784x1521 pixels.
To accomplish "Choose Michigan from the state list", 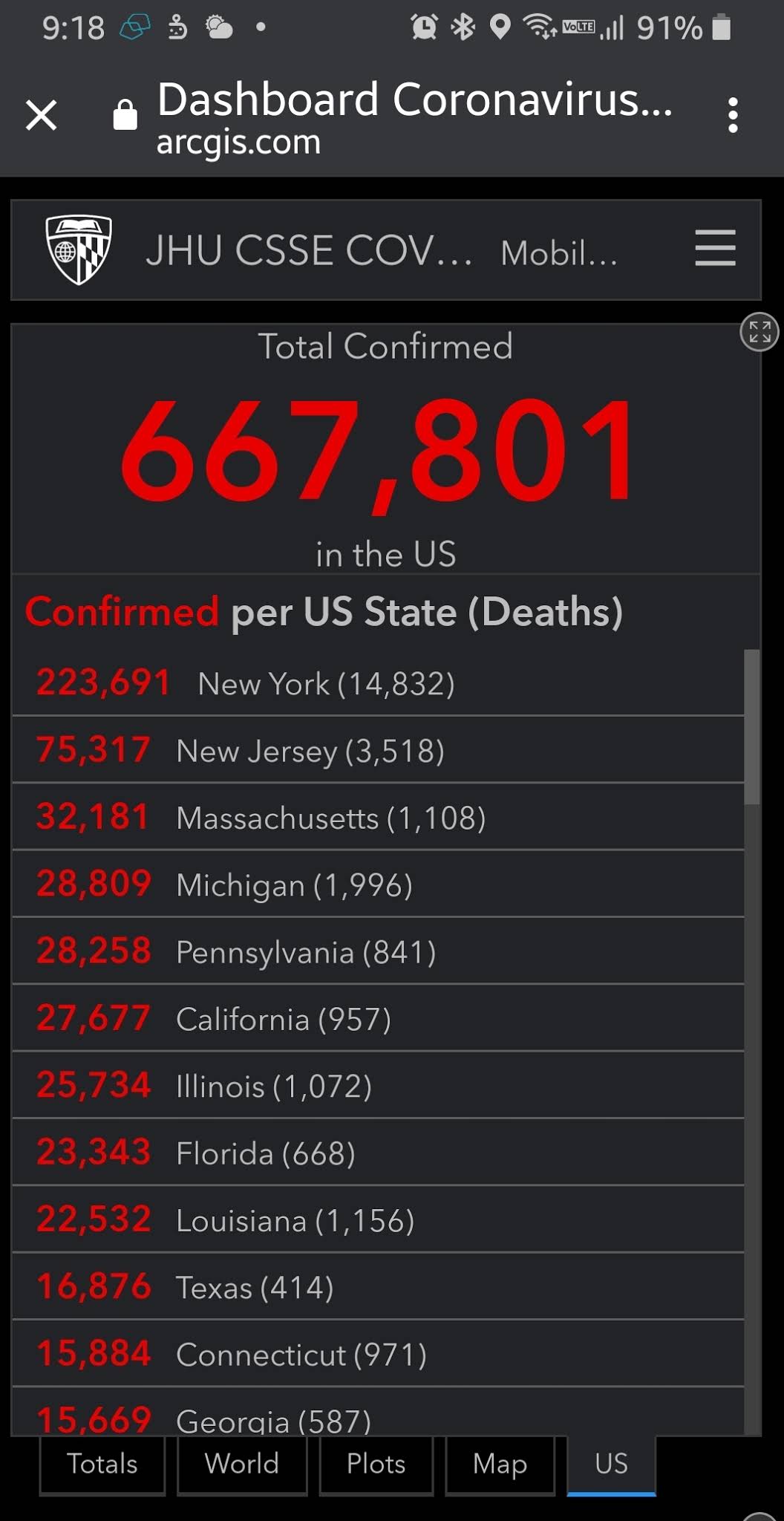I will coord(378,884).
